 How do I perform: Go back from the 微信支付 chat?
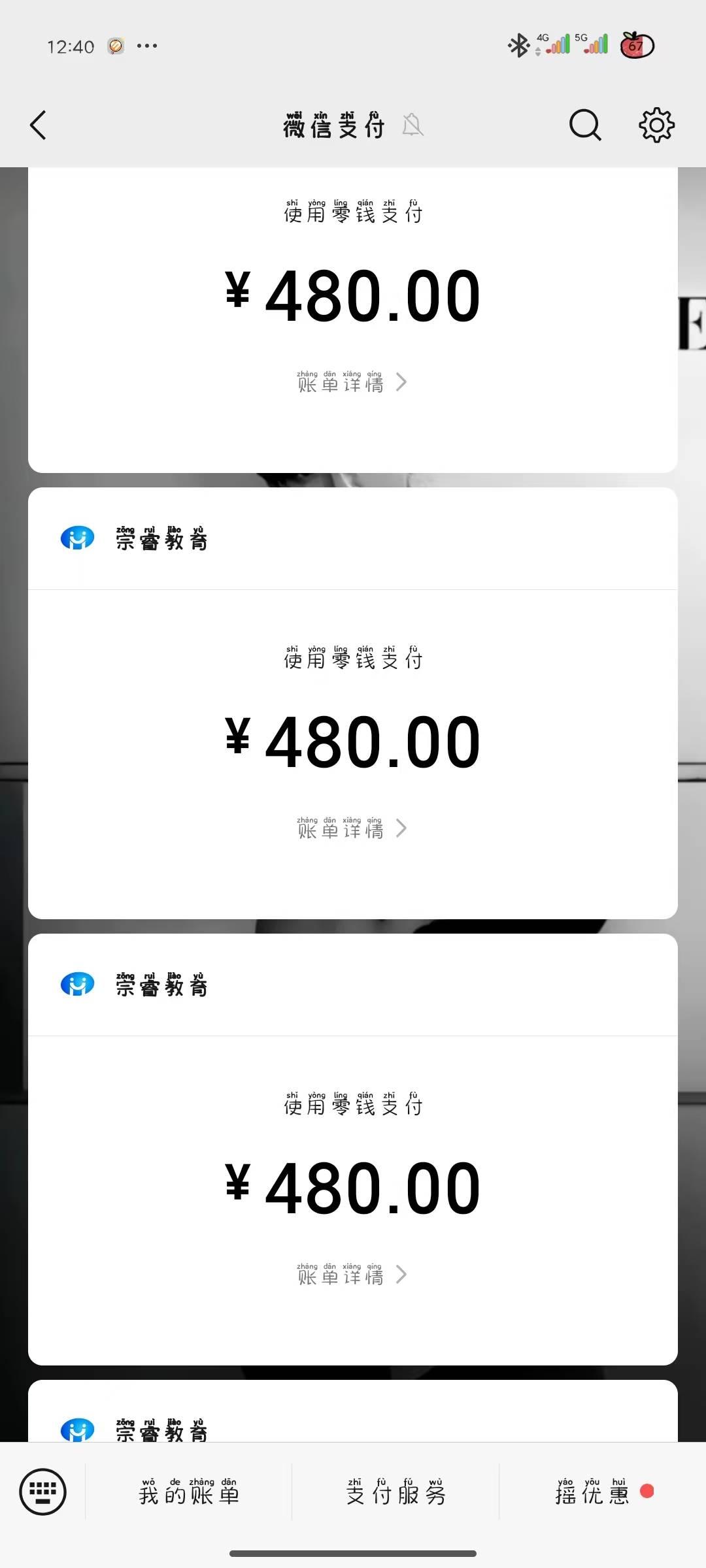tap(39, 125)
